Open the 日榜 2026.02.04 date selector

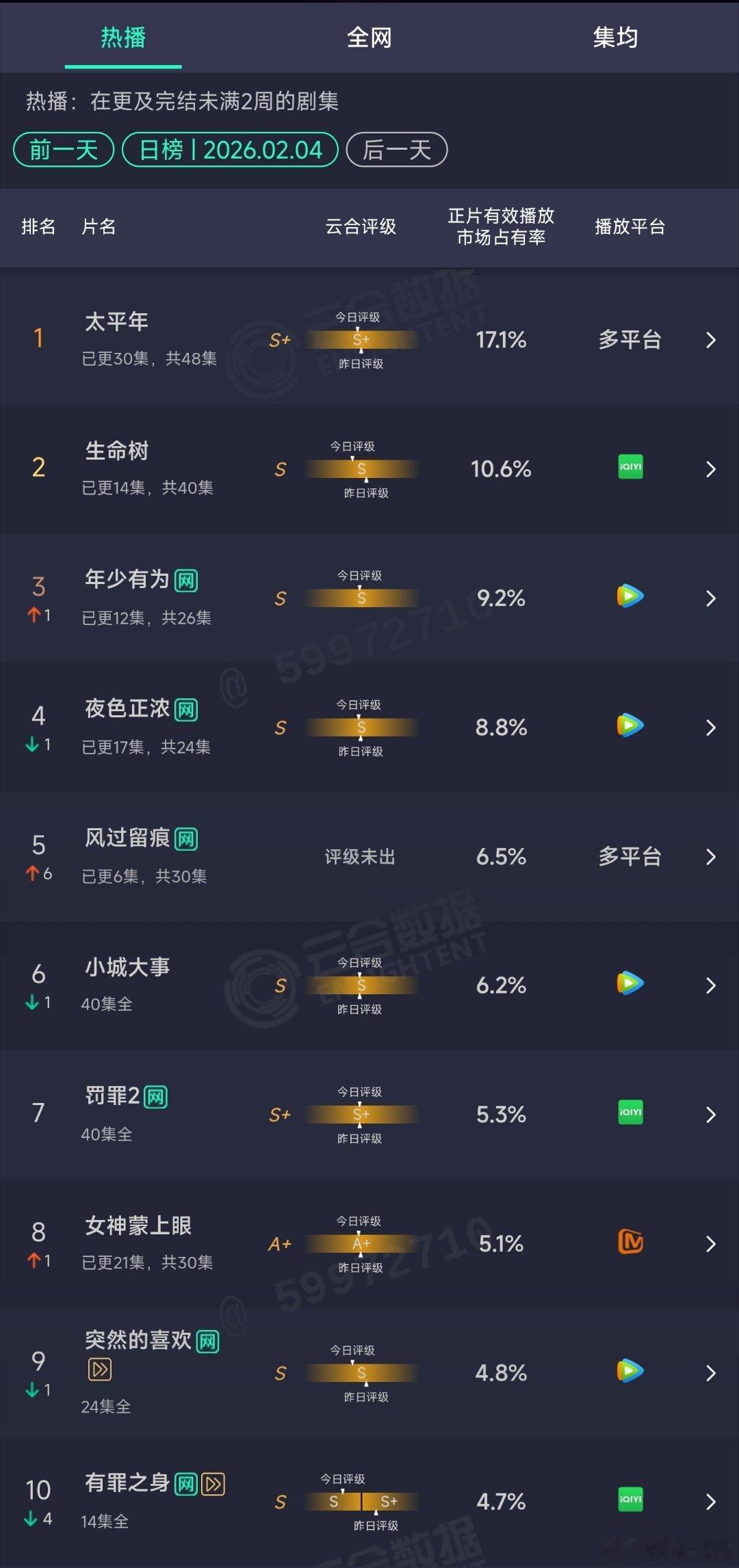(x=229, y=149)
